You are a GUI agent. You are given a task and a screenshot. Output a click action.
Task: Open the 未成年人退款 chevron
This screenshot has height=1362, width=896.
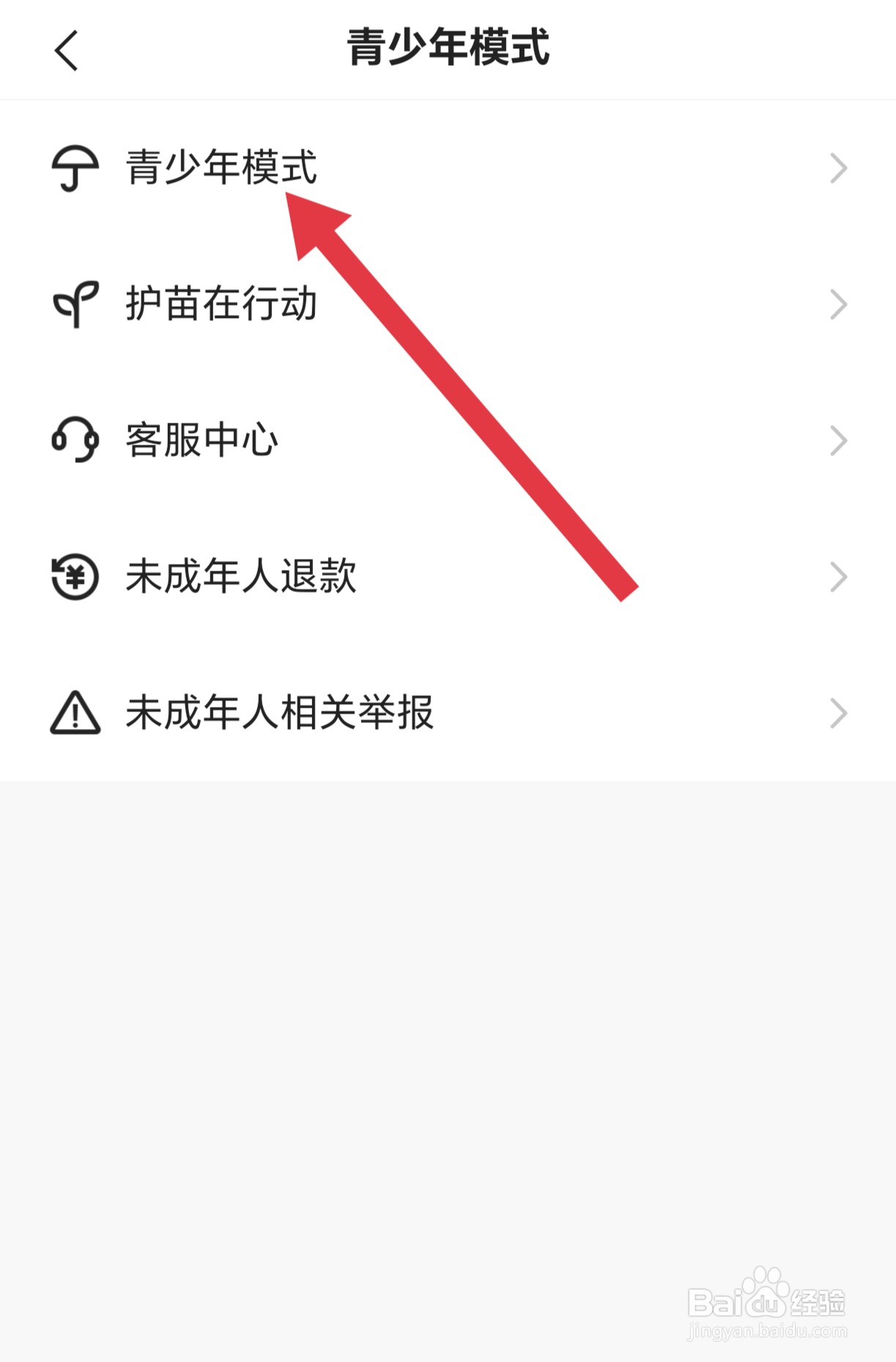point(838,577)
